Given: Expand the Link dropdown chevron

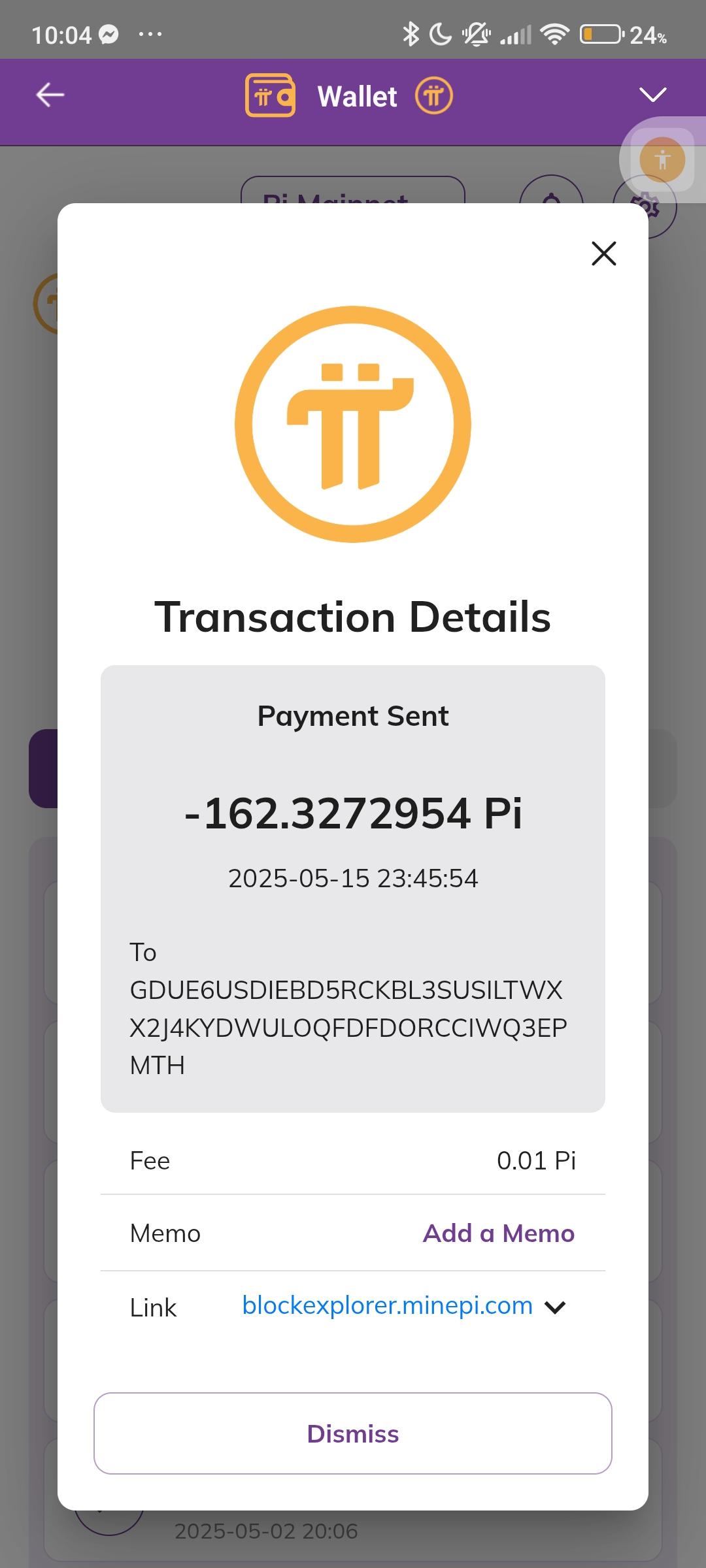Looking at the screenshot, I should point(555,1307).
